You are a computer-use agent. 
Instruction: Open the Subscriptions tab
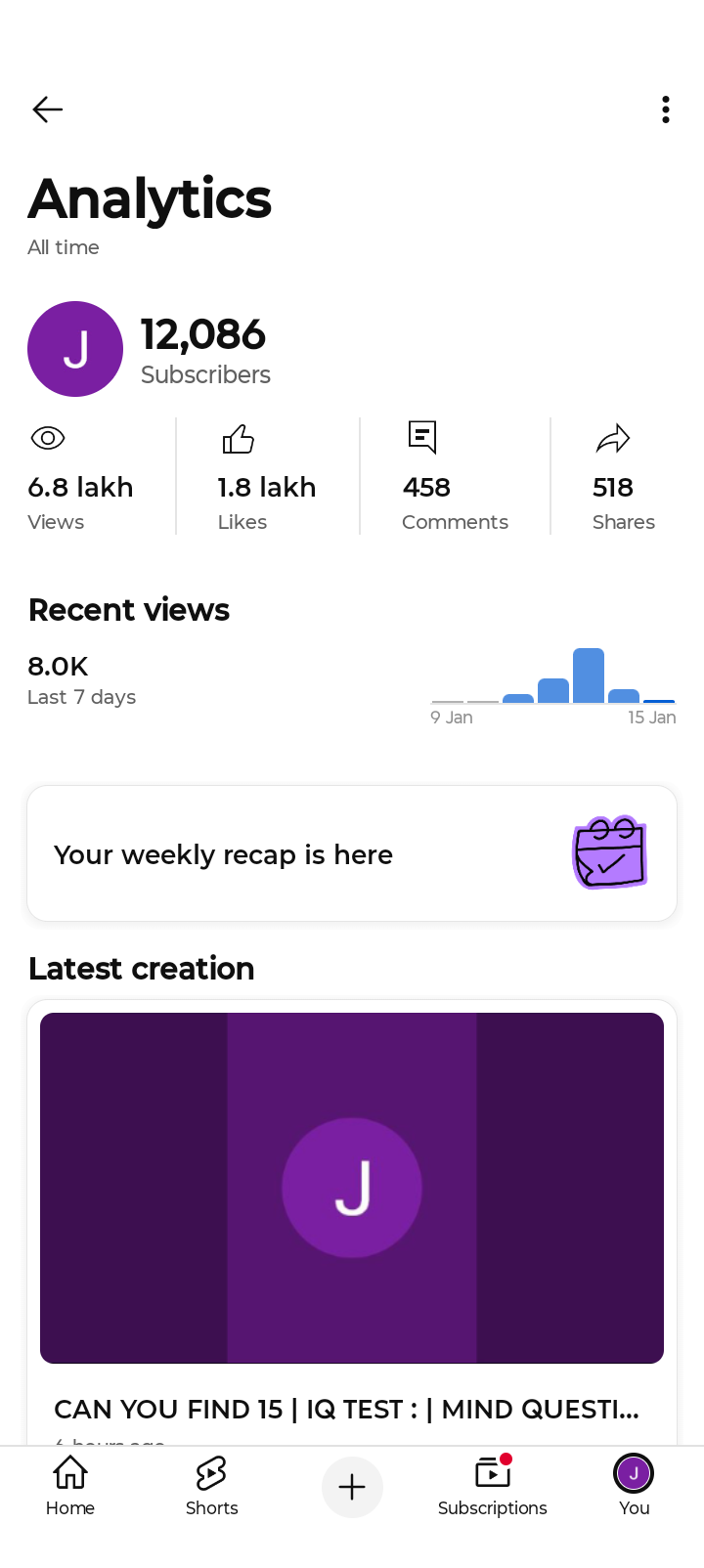click(493, 1486)
